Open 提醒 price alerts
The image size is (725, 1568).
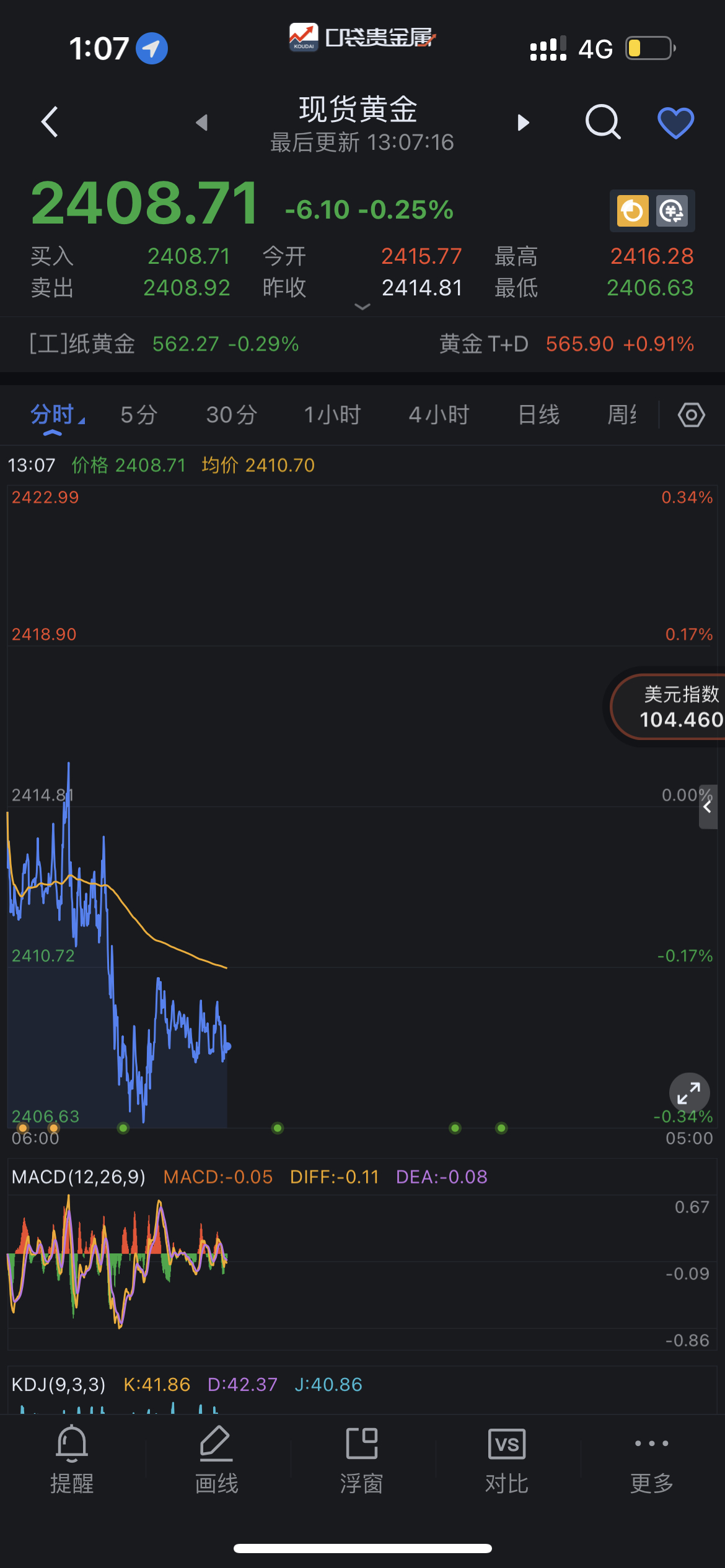pos(72,1459)
